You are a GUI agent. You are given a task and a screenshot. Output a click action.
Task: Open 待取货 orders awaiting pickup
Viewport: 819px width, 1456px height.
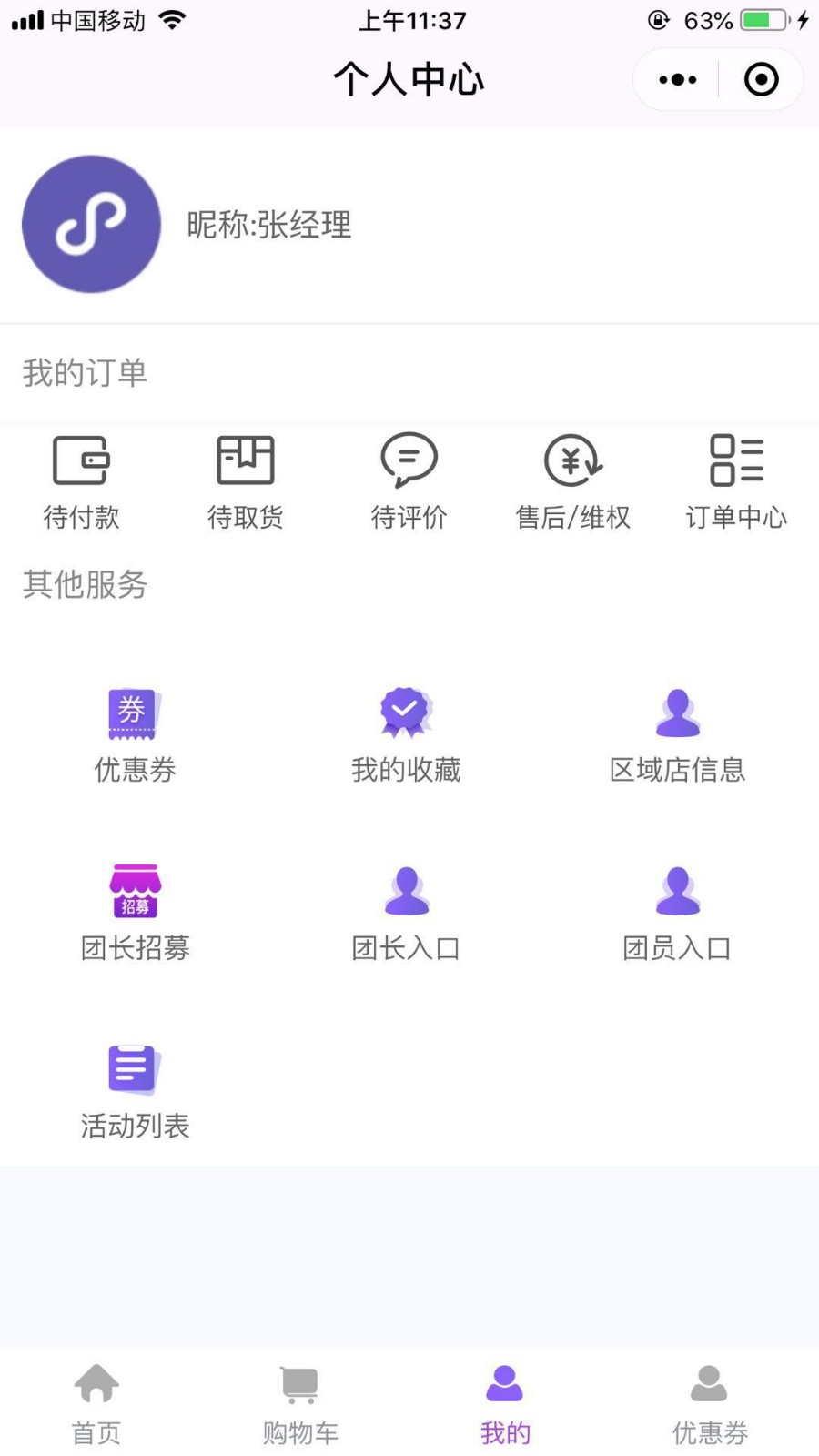pos(246,482)
